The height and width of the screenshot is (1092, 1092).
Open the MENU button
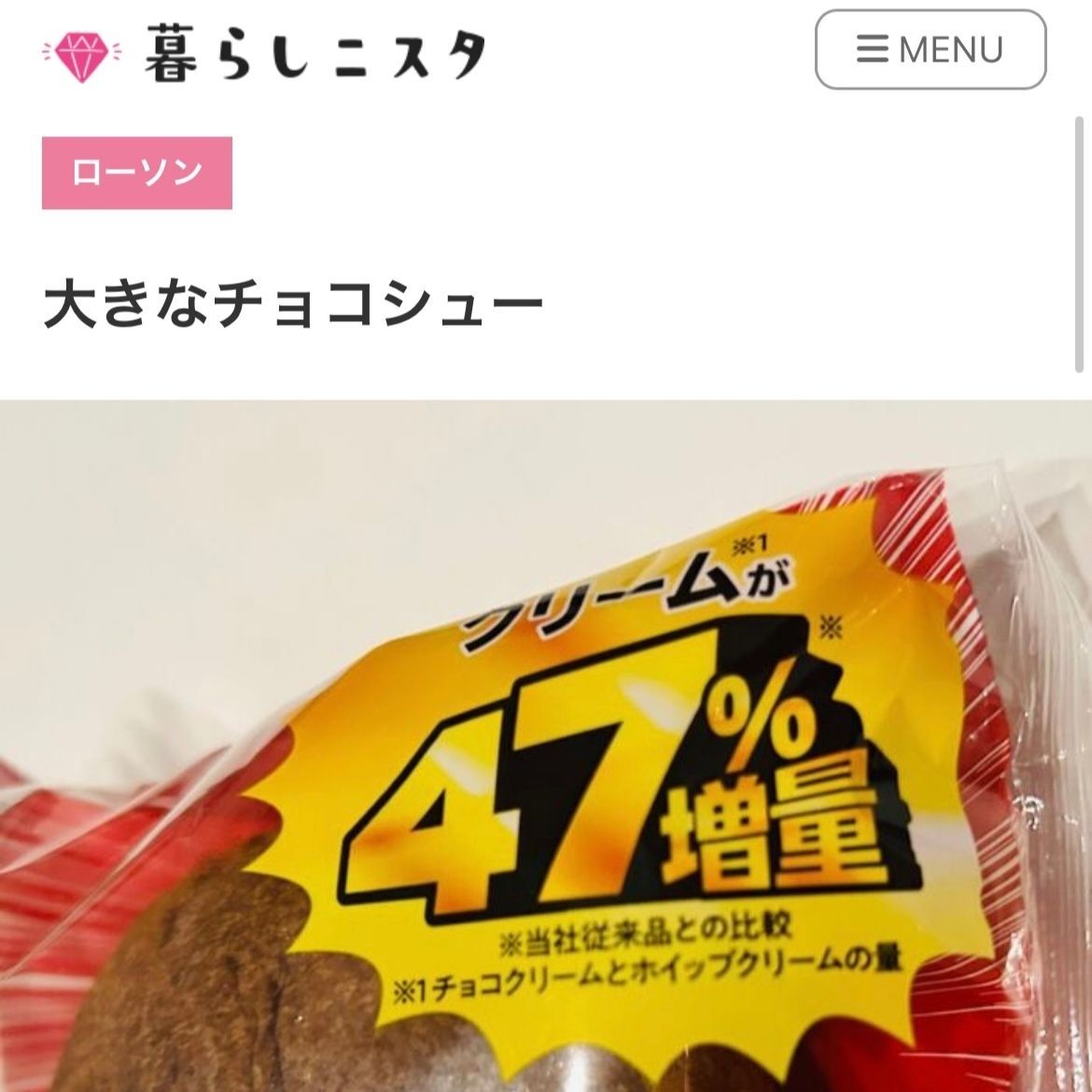[931, 49]
